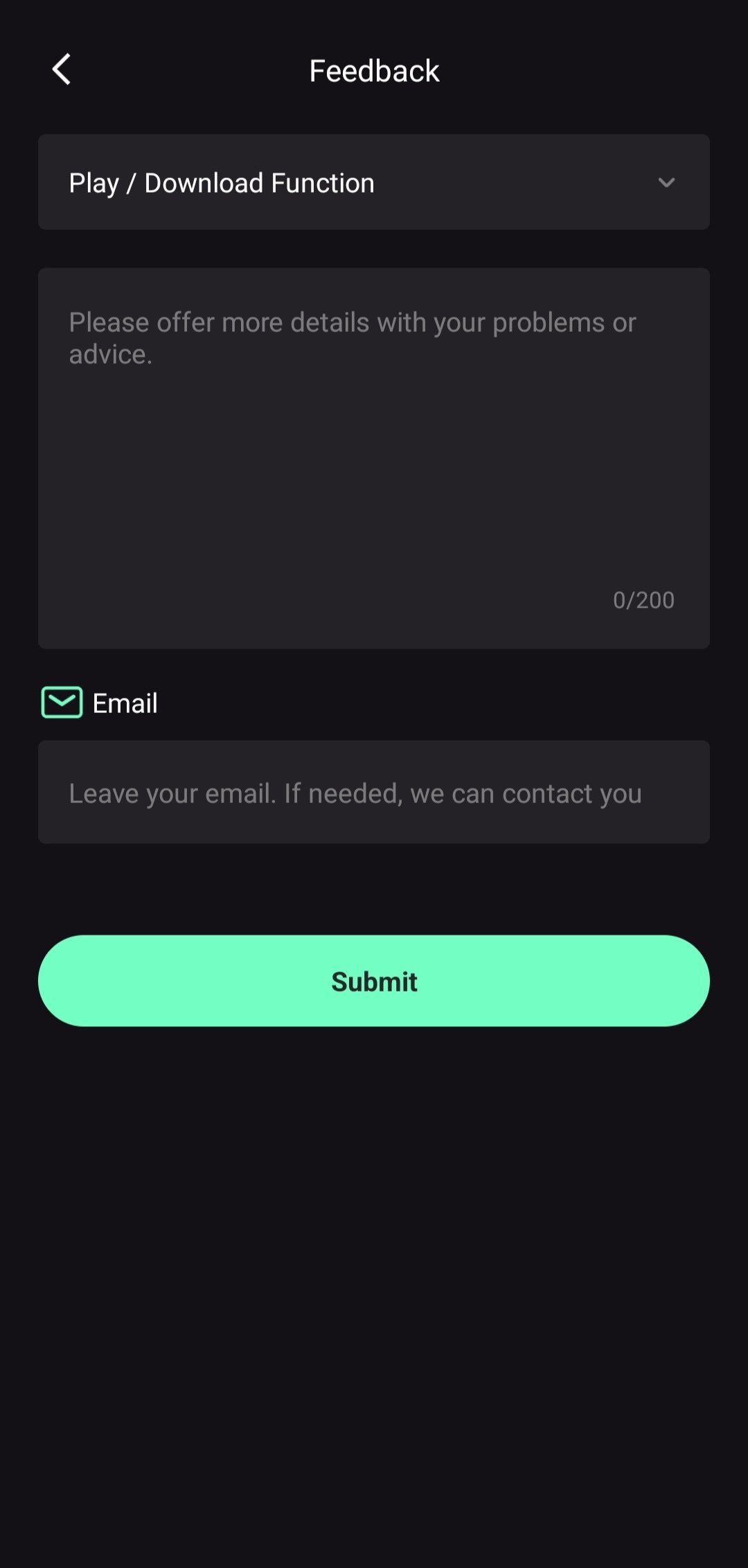Submit the feedback form
This screenshot has width=748, height=1568.
[x=373, y=980]
